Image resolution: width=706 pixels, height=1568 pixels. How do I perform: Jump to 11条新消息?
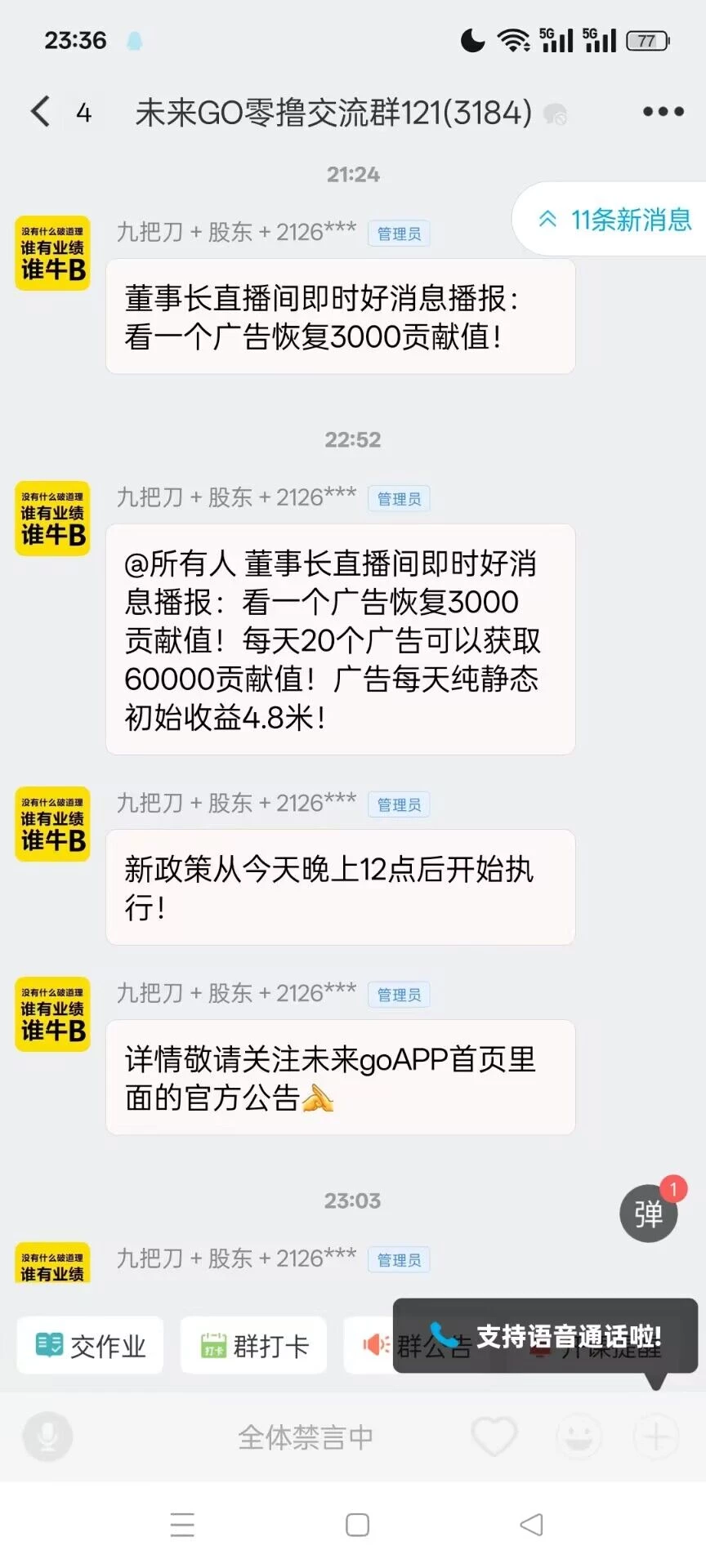coord(614,219)
